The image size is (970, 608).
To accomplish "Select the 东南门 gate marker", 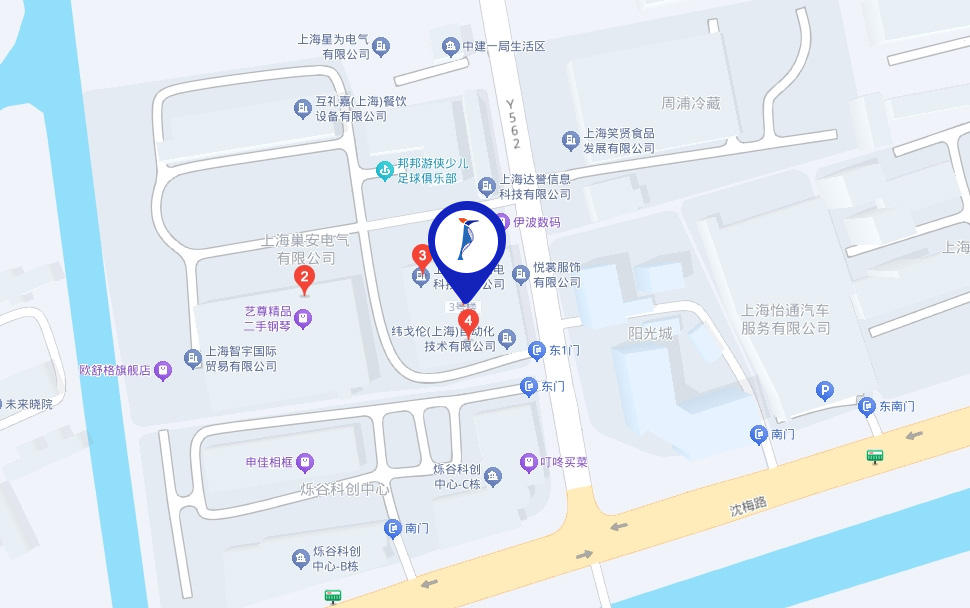I will [866, 406].
